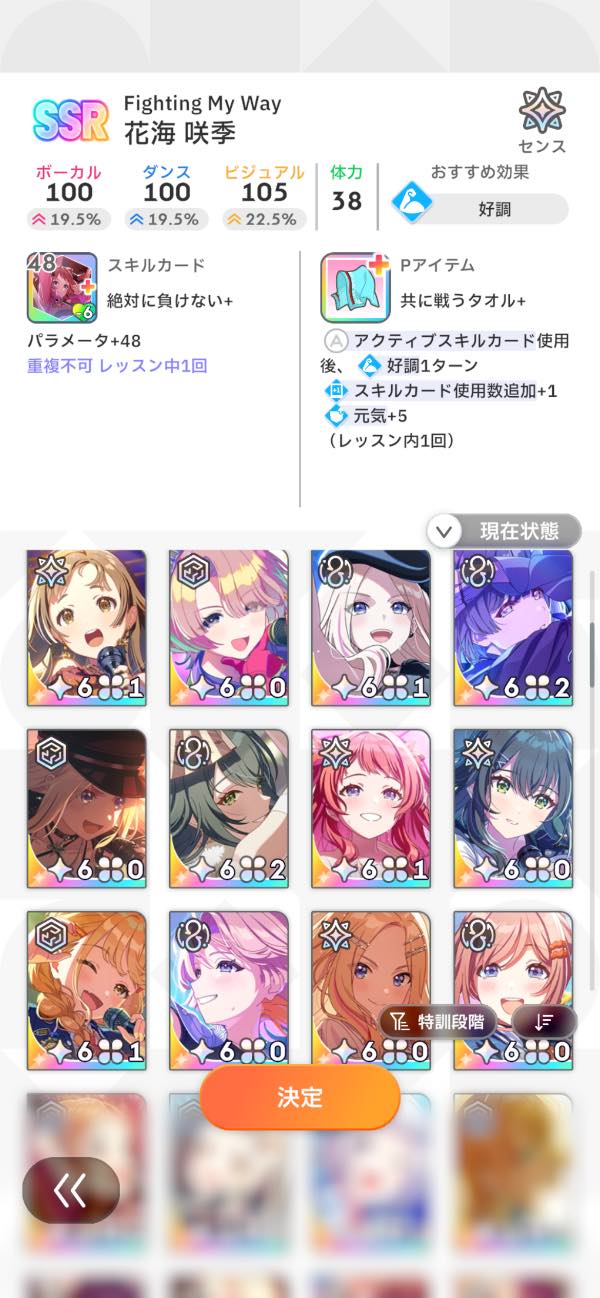The width and height of the screenshot is (600, 1298).
Task: Select the brown-haired girl card holding a microphone
Action: point(86,627)
